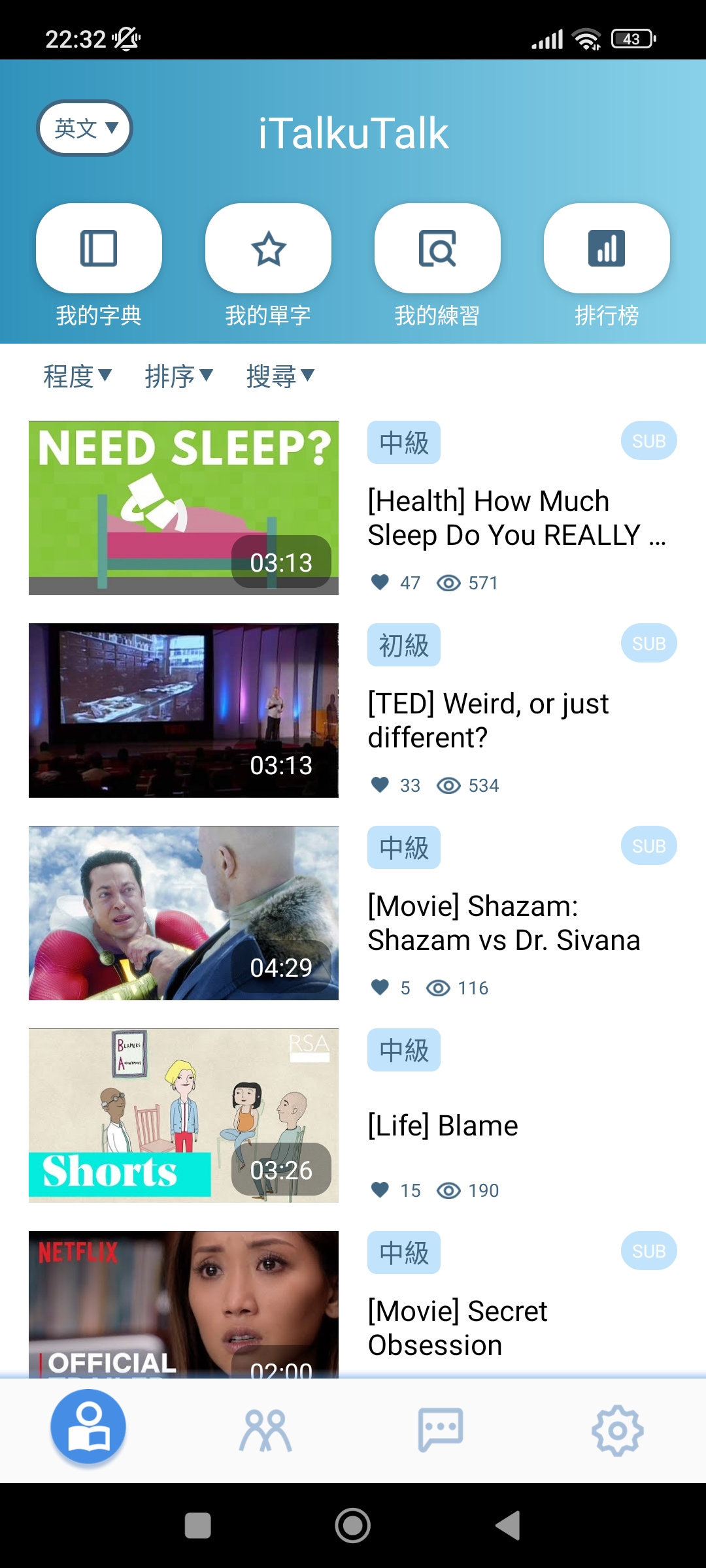
Task: Open 我的單字 (My Words) star button
Action: click(268, 248)
